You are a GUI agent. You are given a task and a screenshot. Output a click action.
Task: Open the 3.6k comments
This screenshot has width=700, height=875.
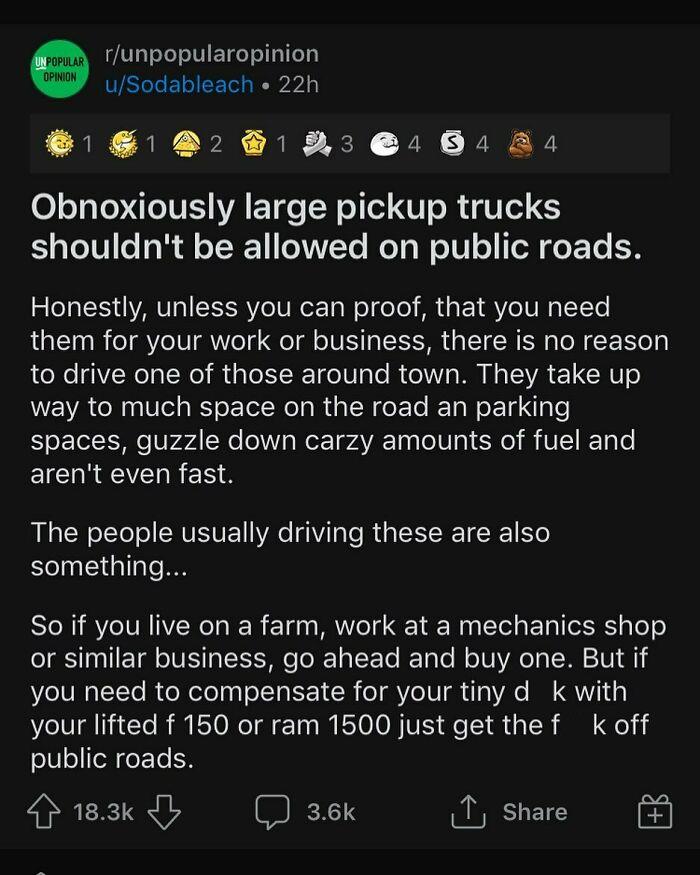[306, 812]
